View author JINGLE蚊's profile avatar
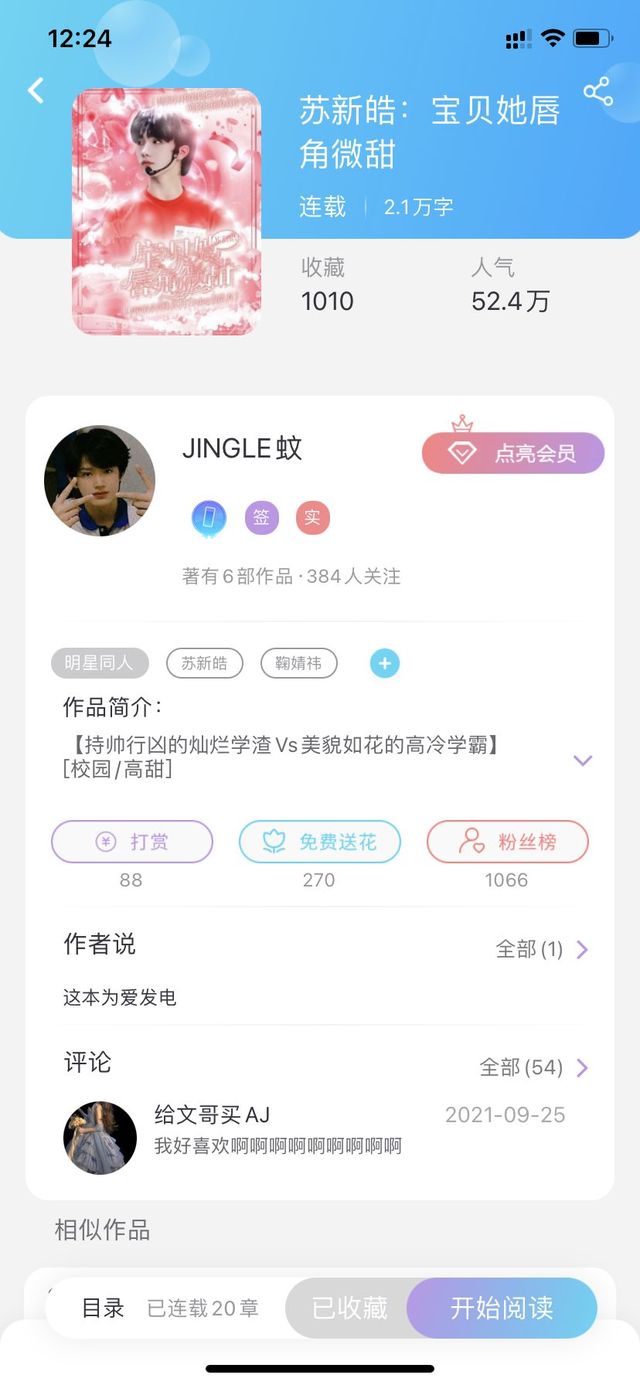This screenshot has width=640, height=1385. point(100,481)
